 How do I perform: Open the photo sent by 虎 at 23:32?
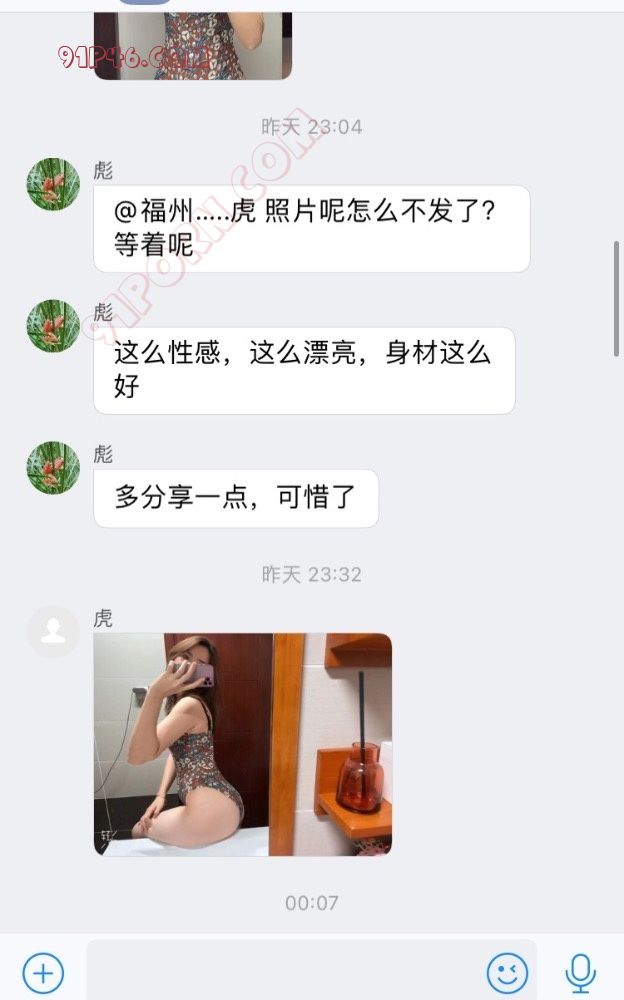(x=242, y=744)
